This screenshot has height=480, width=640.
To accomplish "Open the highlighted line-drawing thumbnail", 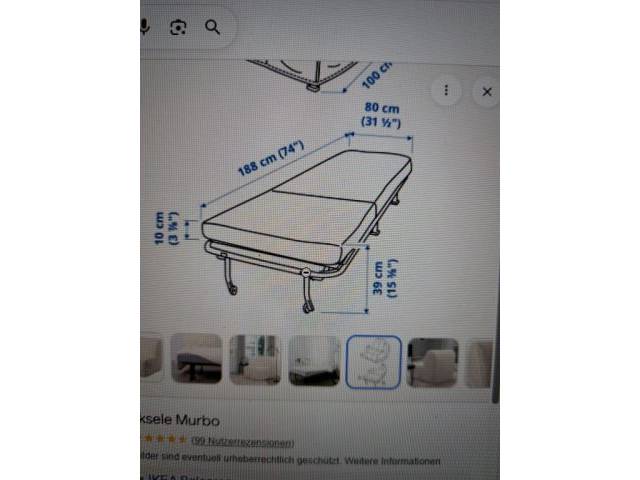I will pyautogui.click(x=373, y=361).
